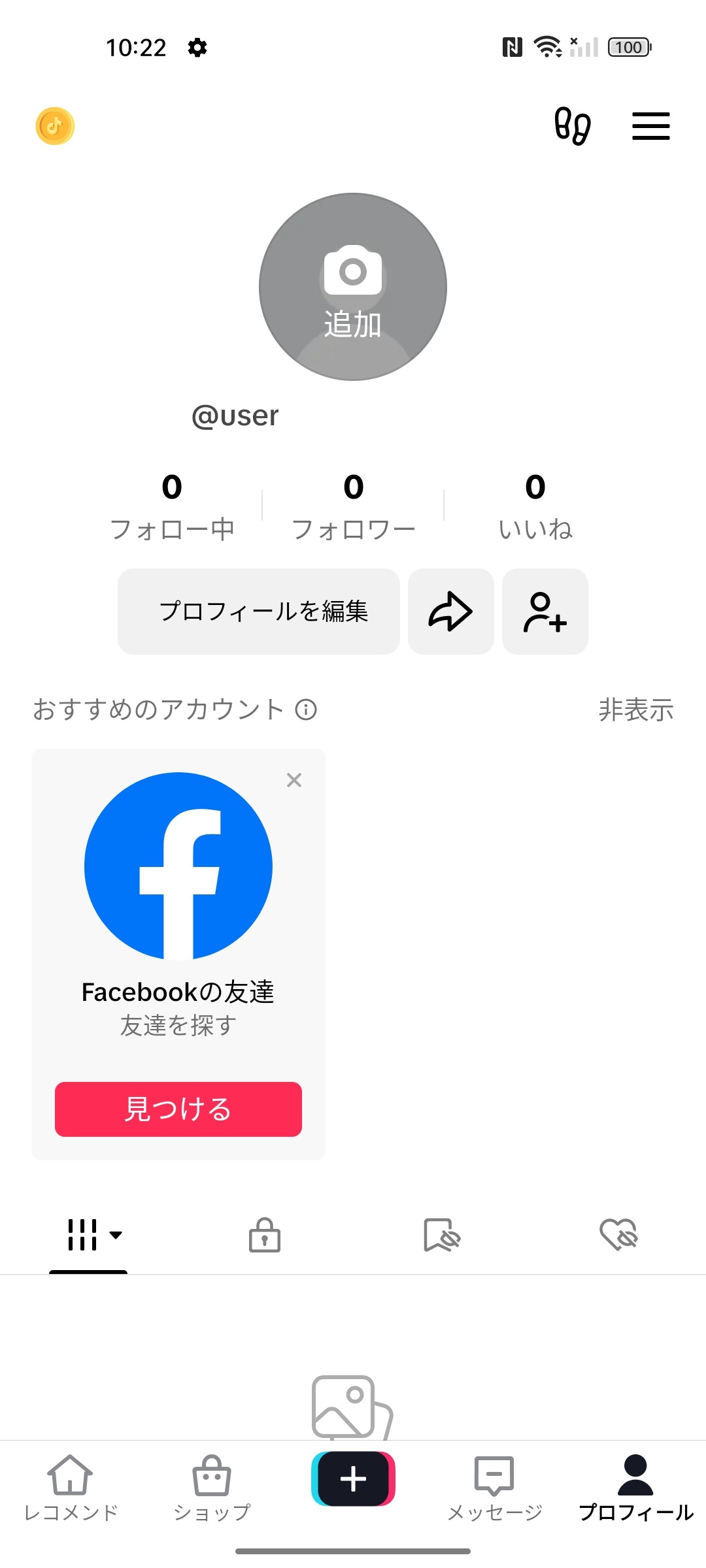Image resolution: width=706 pixels, height=1568 pixels.
Task: Dismiss the Facebook friends card
Action: pos(294,780)
